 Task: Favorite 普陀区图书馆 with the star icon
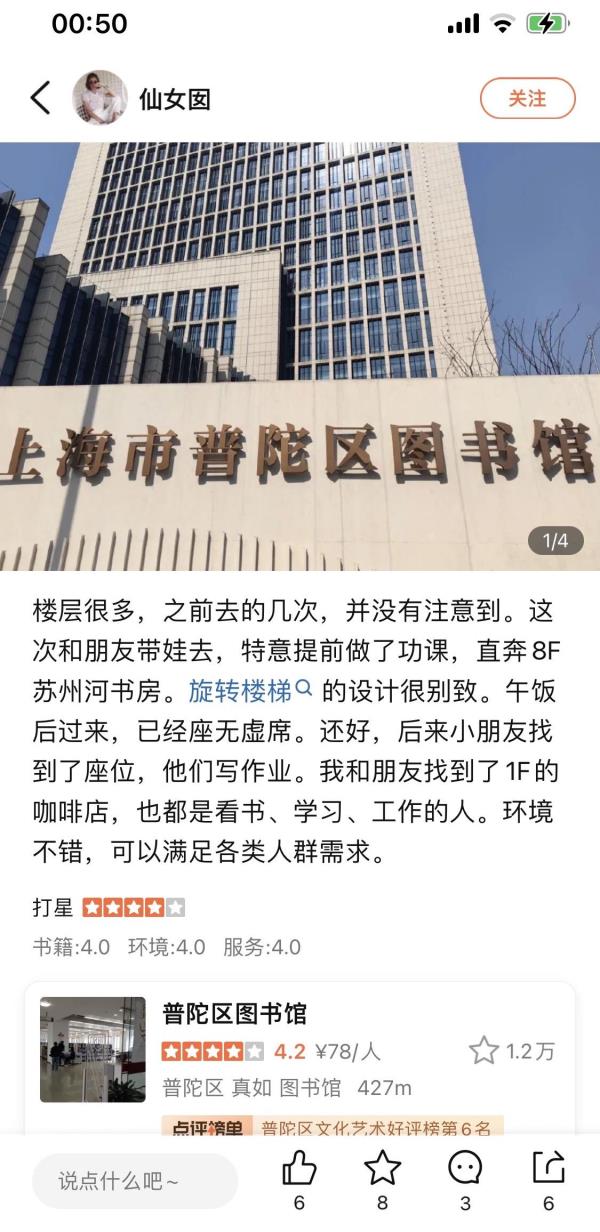coord(484,1050)
